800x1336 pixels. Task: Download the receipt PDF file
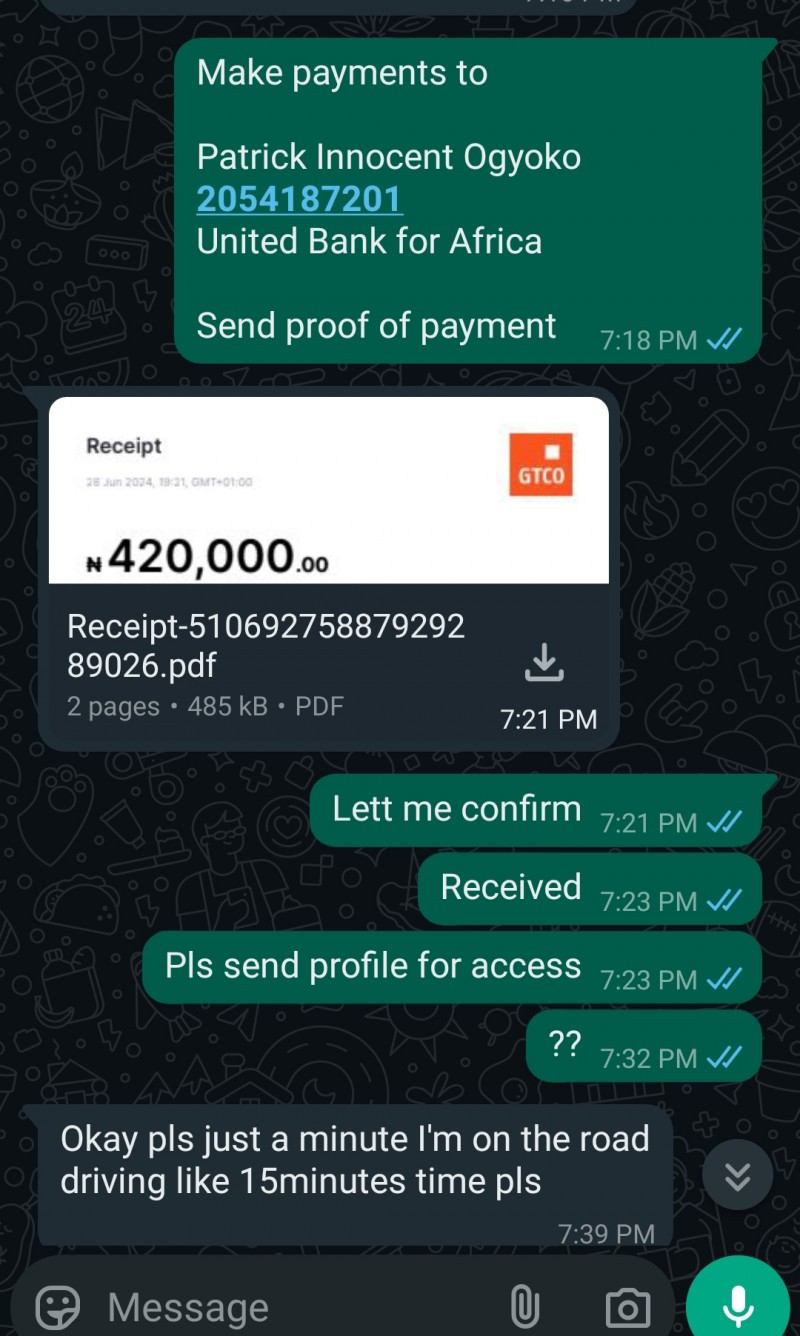click(544, 662)
